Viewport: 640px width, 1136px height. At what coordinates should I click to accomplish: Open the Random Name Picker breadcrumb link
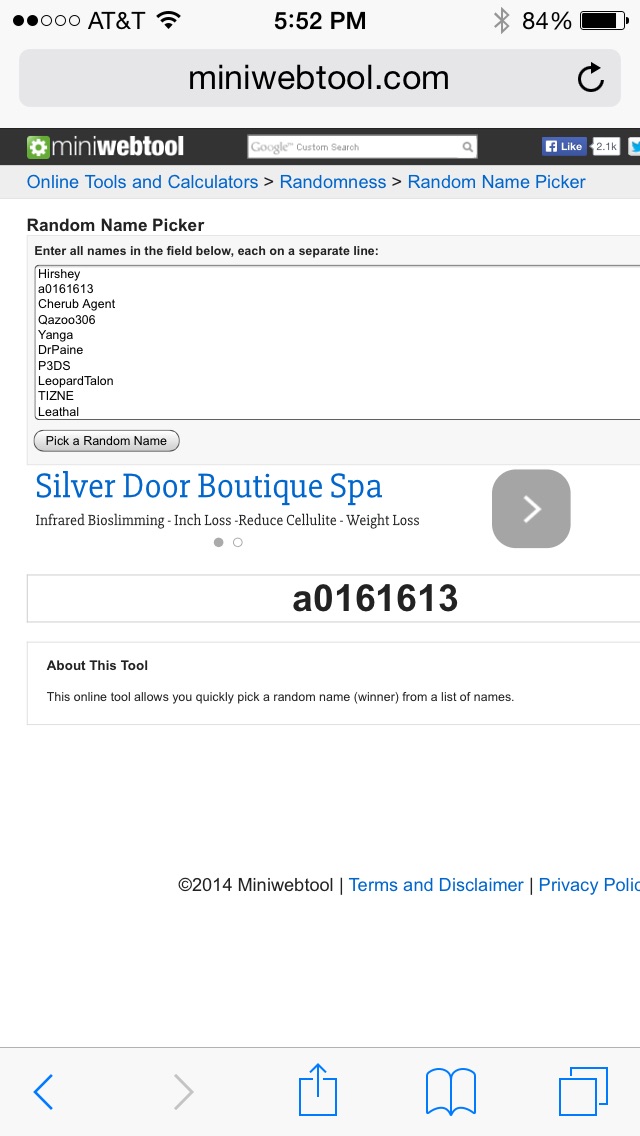[496, 182]
